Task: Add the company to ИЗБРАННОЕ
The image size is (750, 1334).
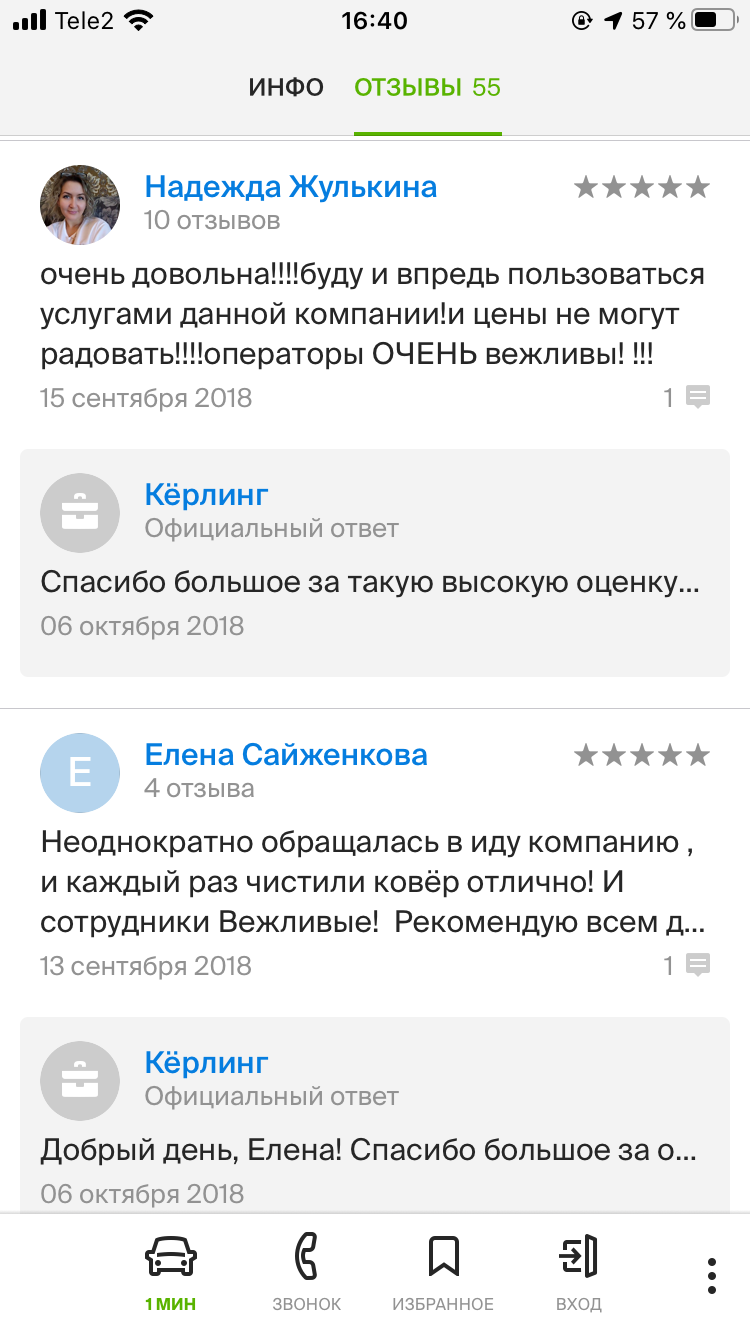Action: pyautogui.click(x=443, y=1271)
